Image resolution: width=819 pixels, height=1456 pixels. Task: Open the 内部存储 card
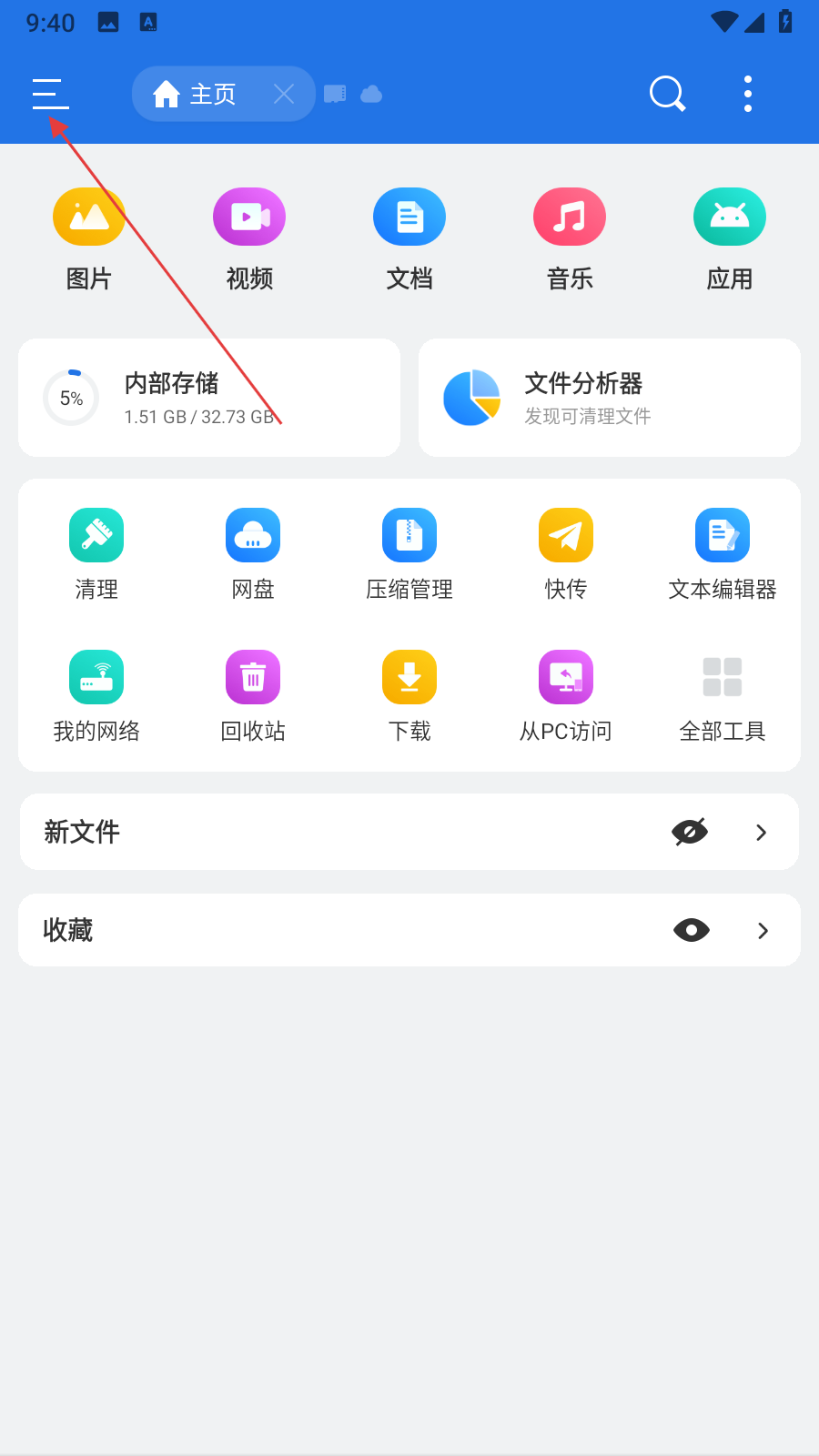(209, 398)
